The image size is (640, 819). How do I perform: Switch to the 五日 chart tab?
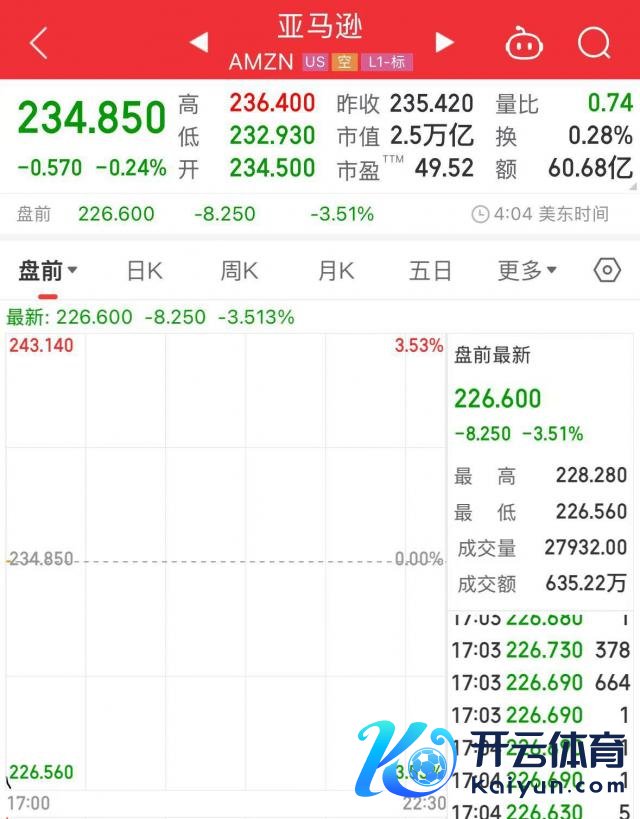[430, 270]
